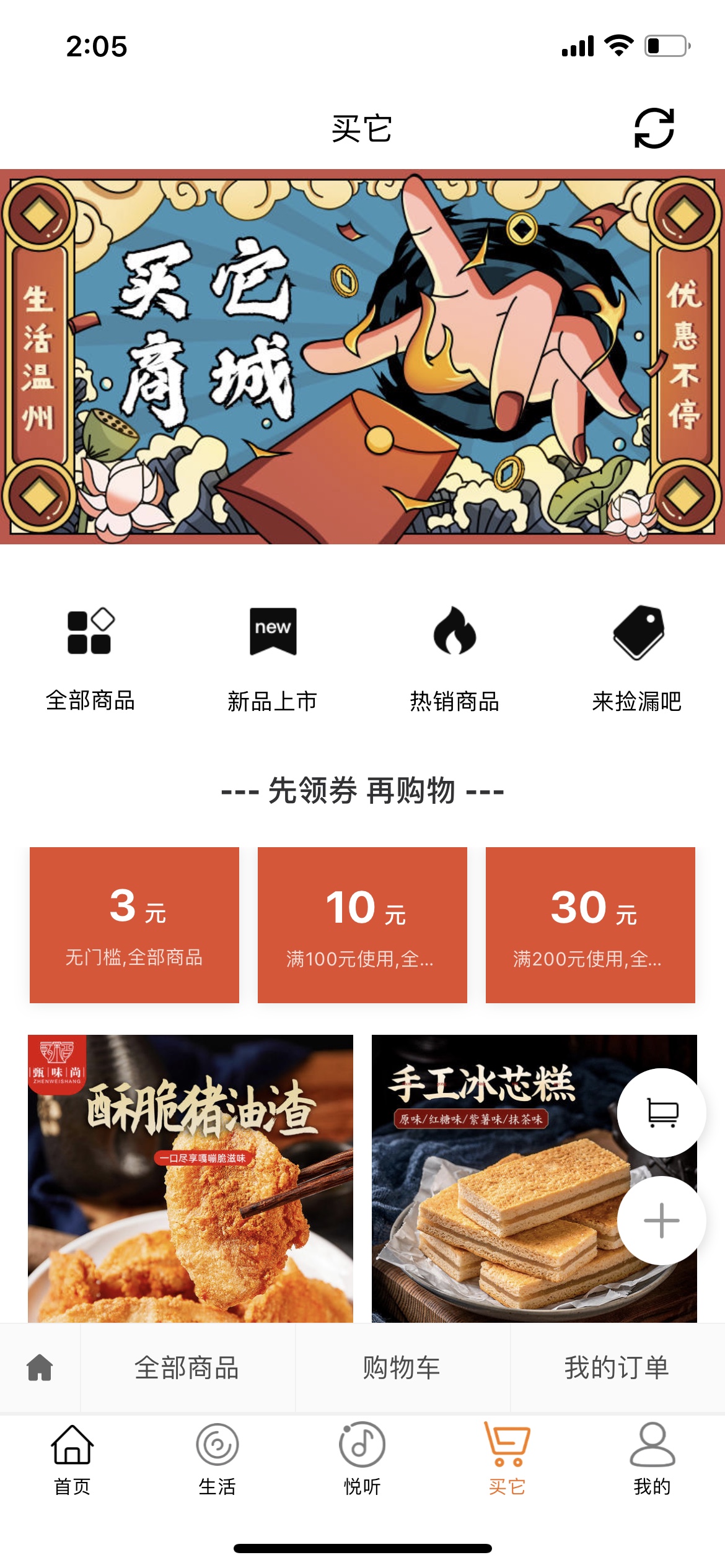The height and width of the screenshot is (1568, 725).
Task: Claim the 10元 coupon
Action: pos(362,925)
